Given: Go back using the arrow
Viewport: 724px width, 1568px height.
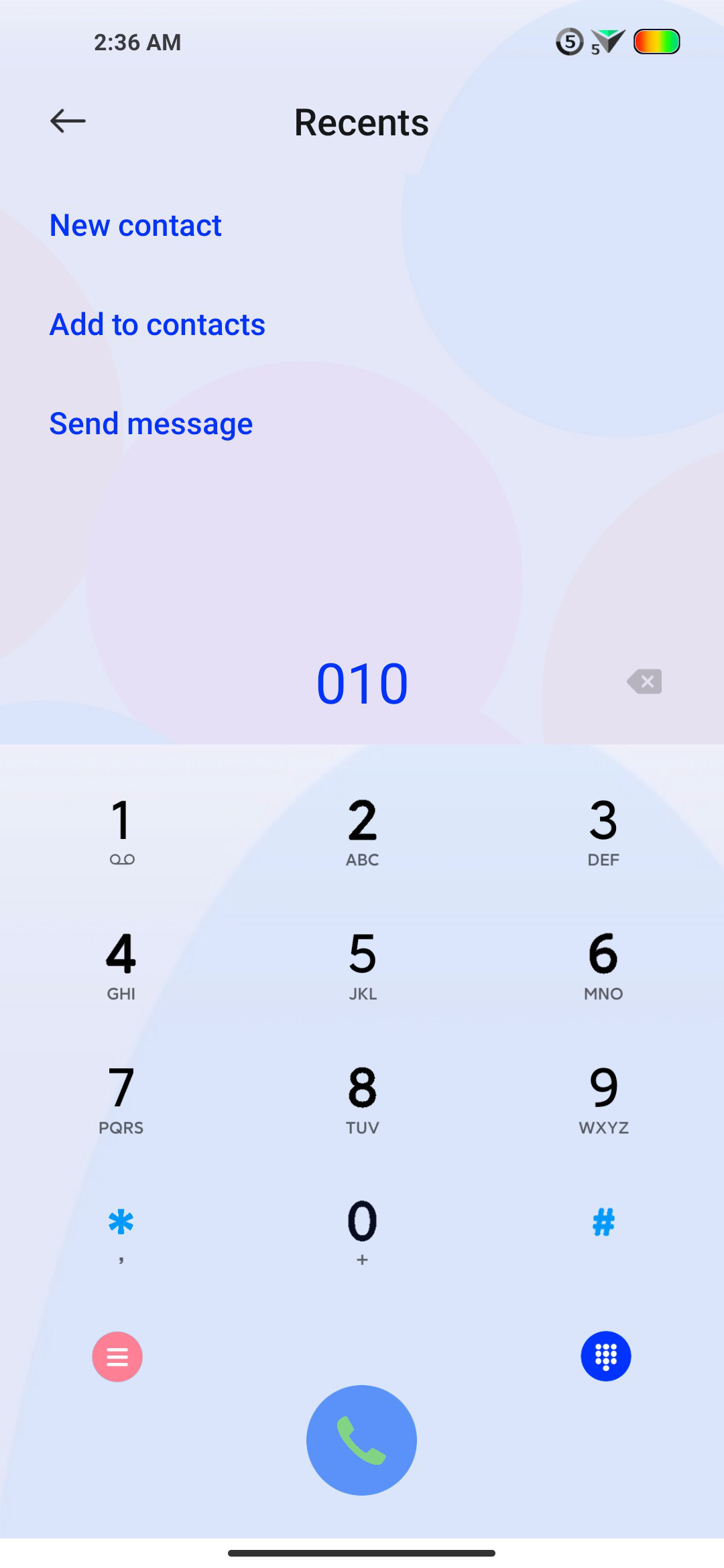Looking at the screenshot, I should pos(68,121).
